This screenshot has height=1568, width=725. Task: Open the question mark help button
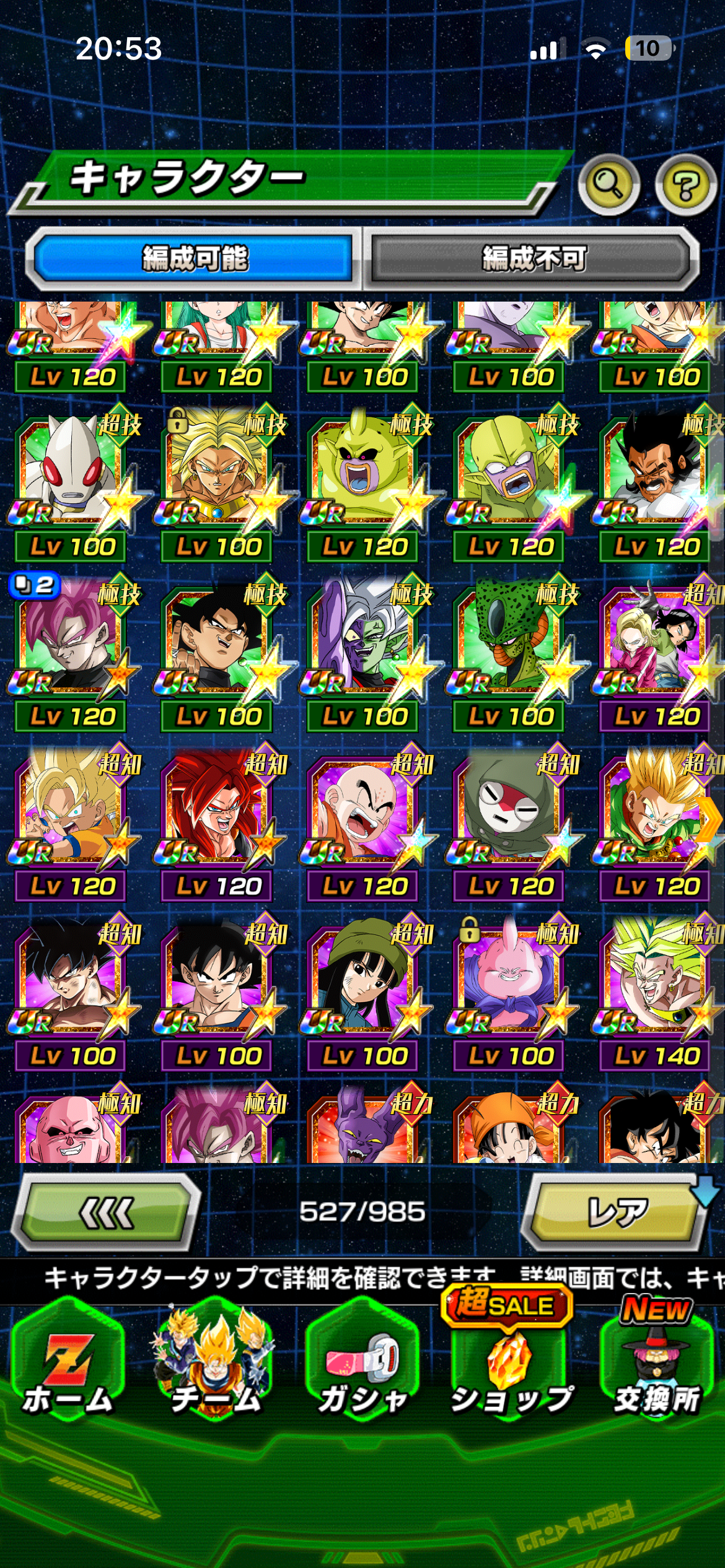(x=685, y=185)
